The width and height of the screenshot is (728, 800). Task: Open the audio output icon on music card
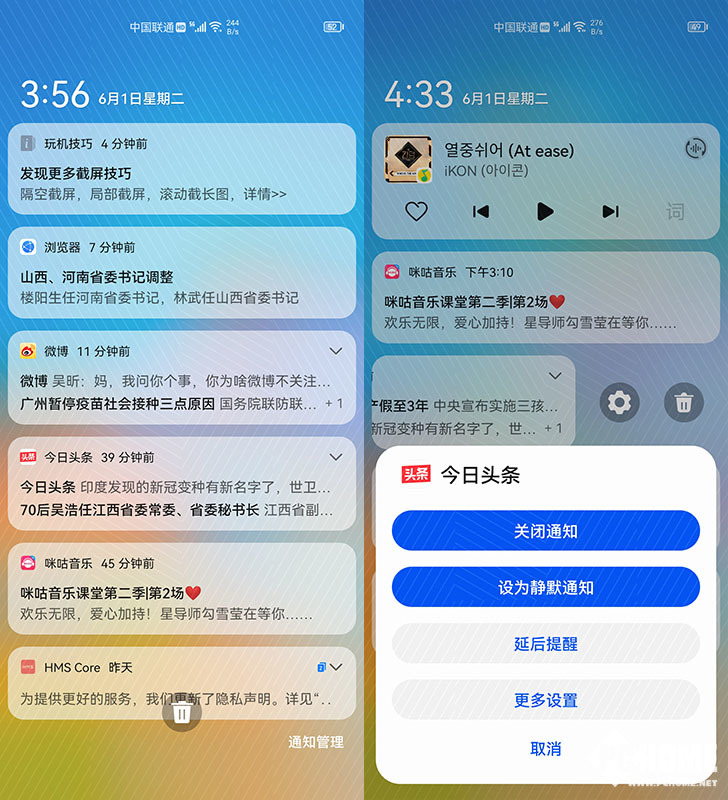tap(695, 149)
